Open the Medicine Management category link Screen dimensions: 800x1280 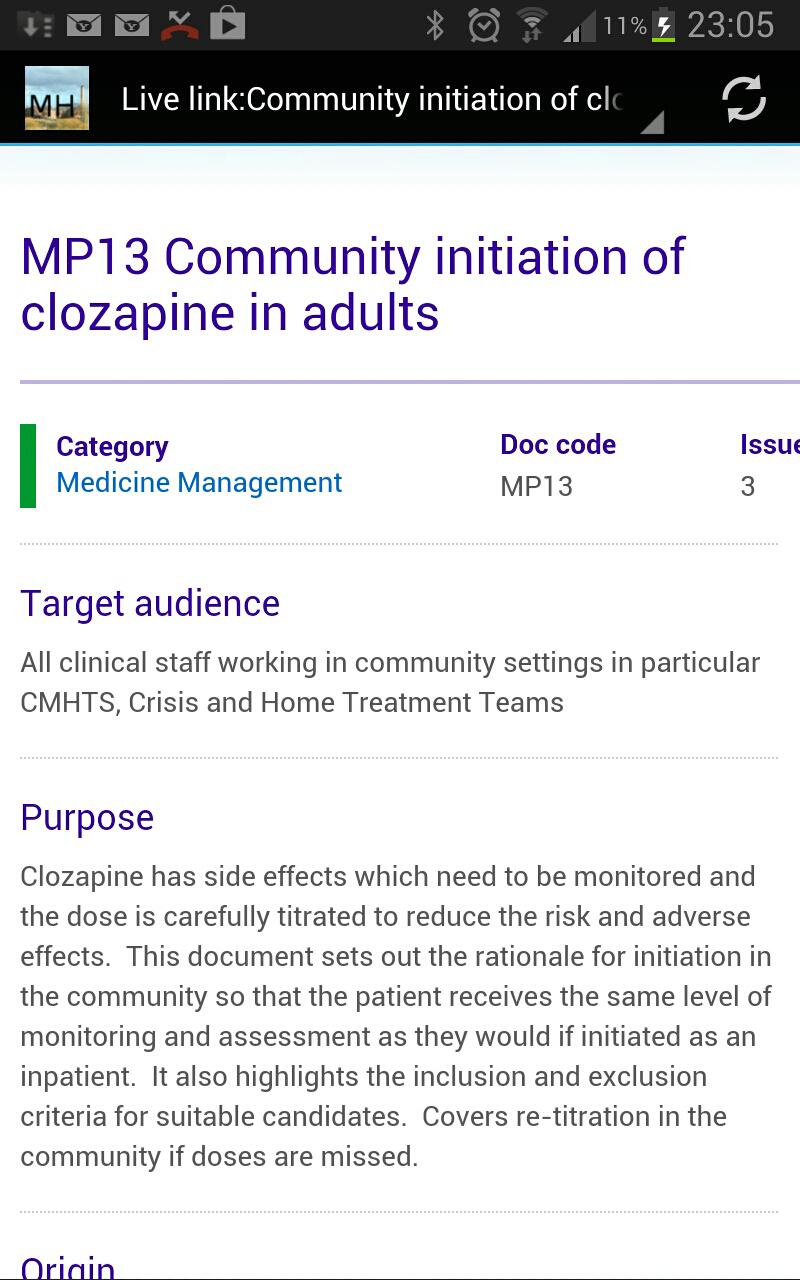pos(199,483)
